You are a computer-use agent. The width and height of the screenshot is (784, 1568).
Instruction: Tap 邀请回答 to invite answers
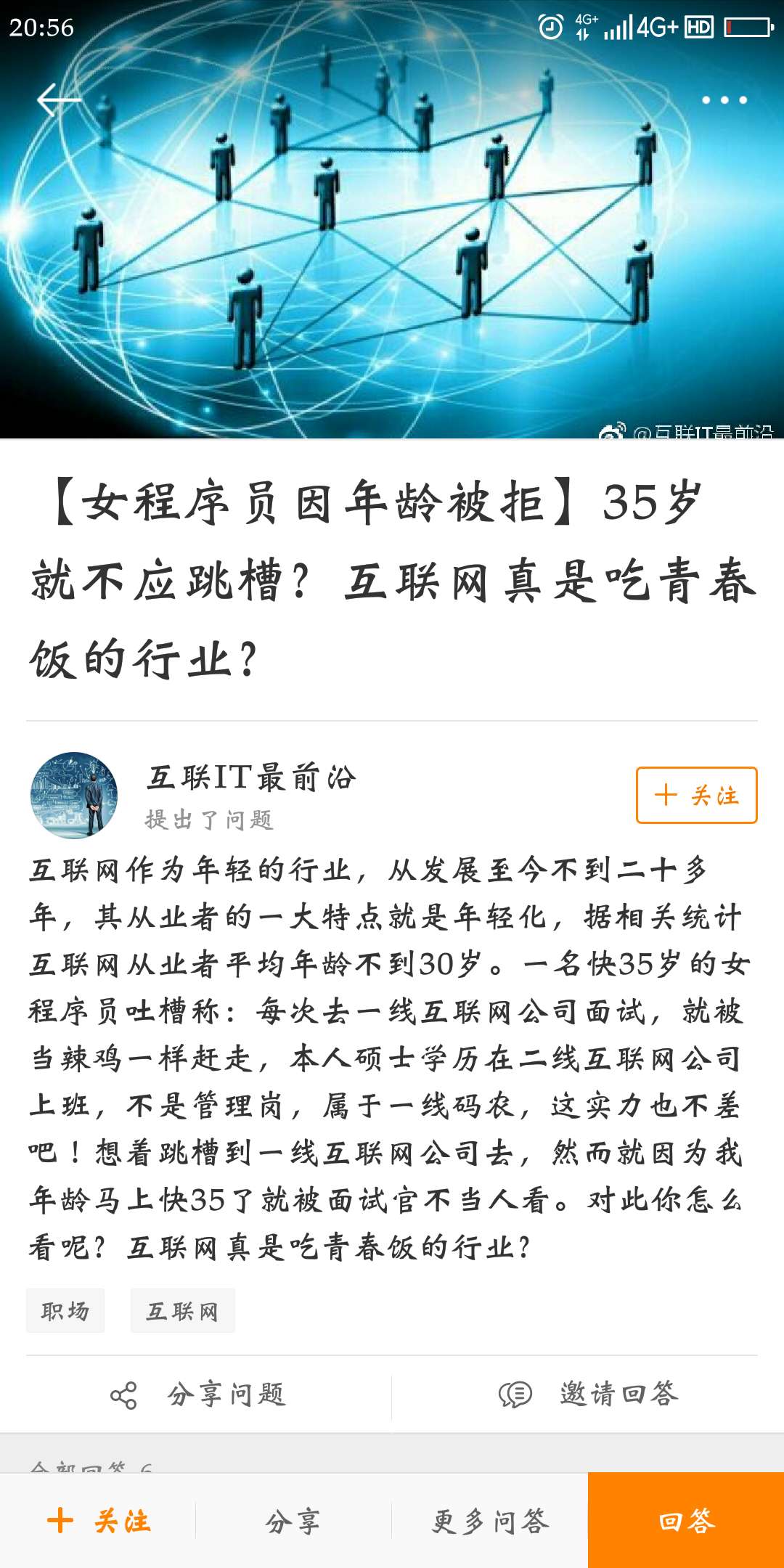tap(589, 1395)
